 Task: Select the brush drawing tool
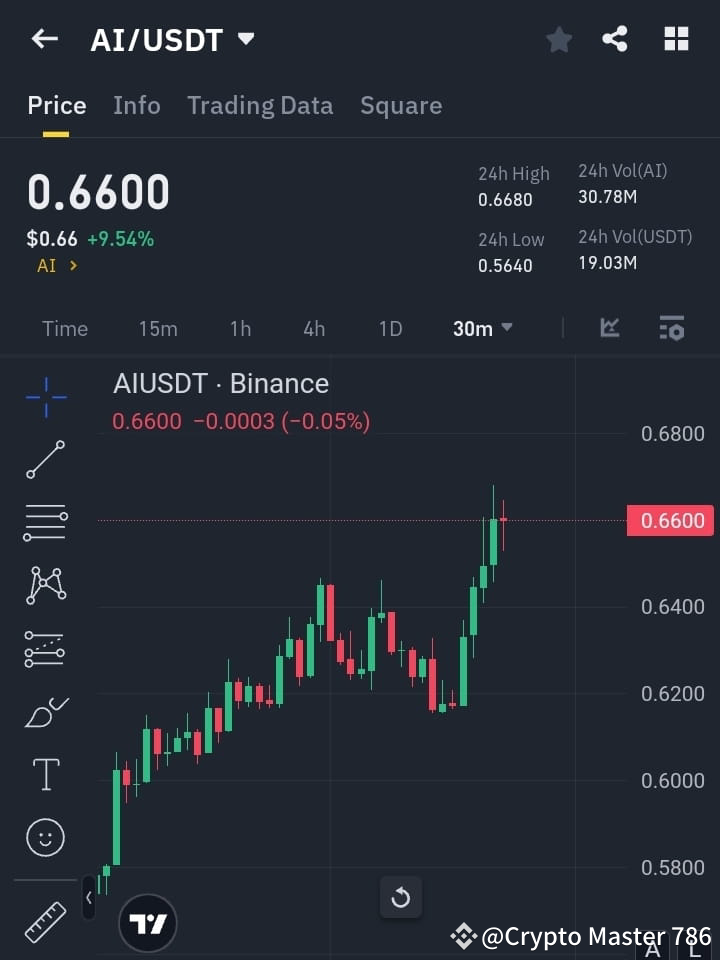coord(45,712)
